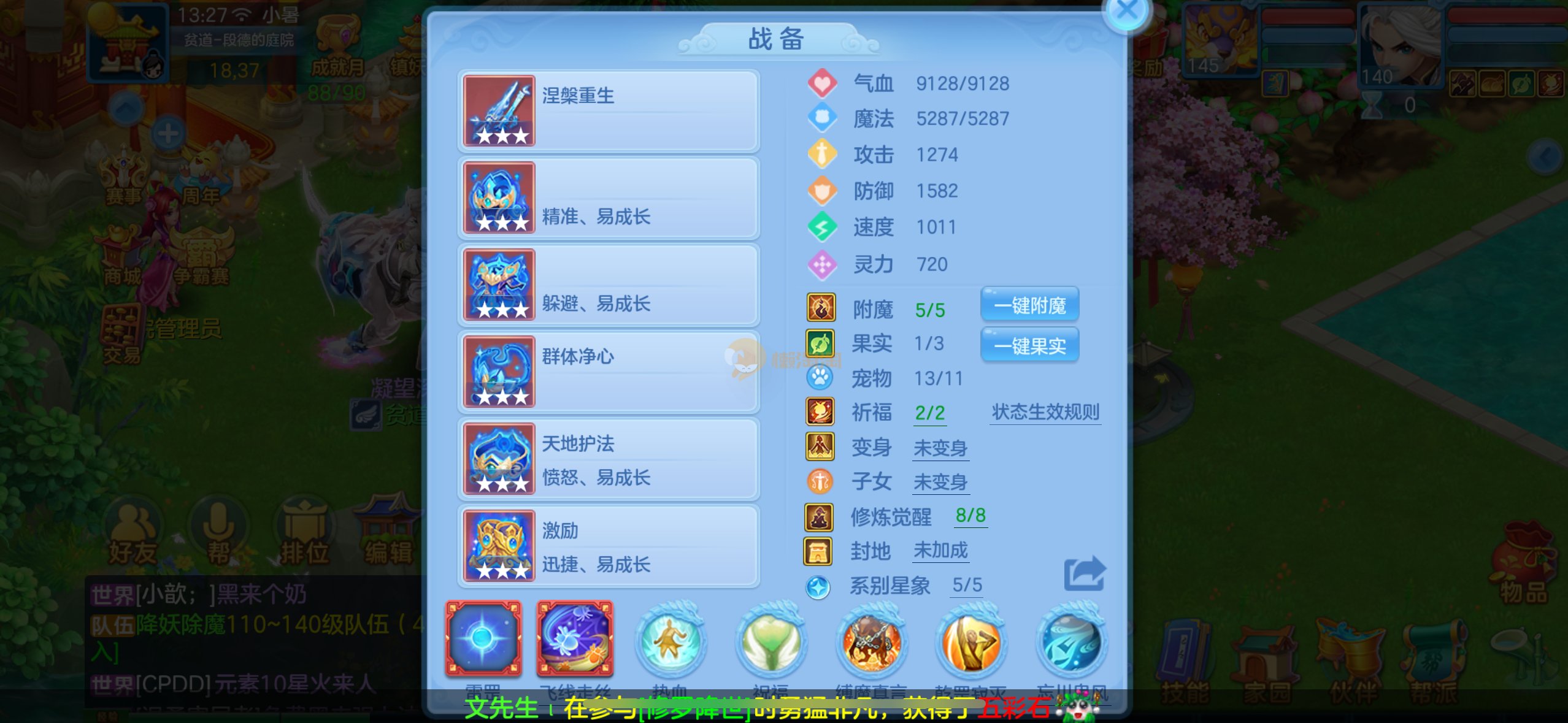
Task: Open the 修炼觉醒 8/8 link
Action: pyautogui.click(x=970, y=516)
